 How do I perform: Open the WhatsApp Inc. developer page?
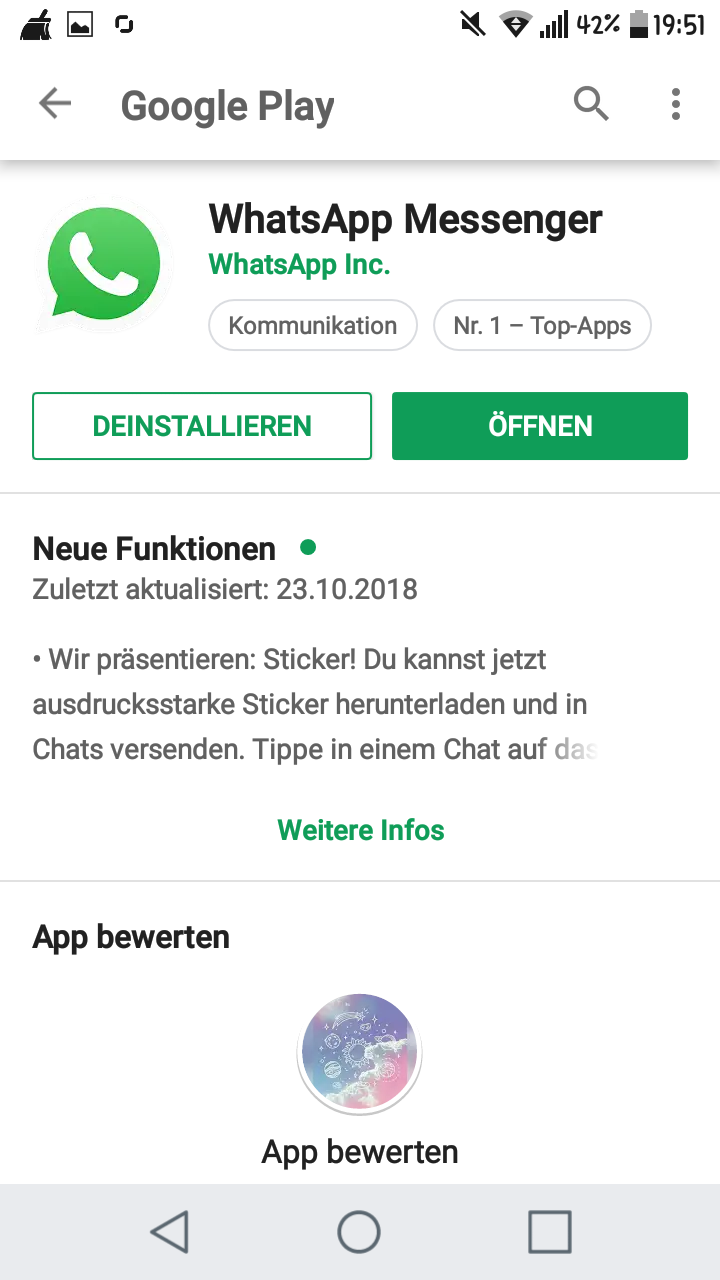click(x=299, y=264)
